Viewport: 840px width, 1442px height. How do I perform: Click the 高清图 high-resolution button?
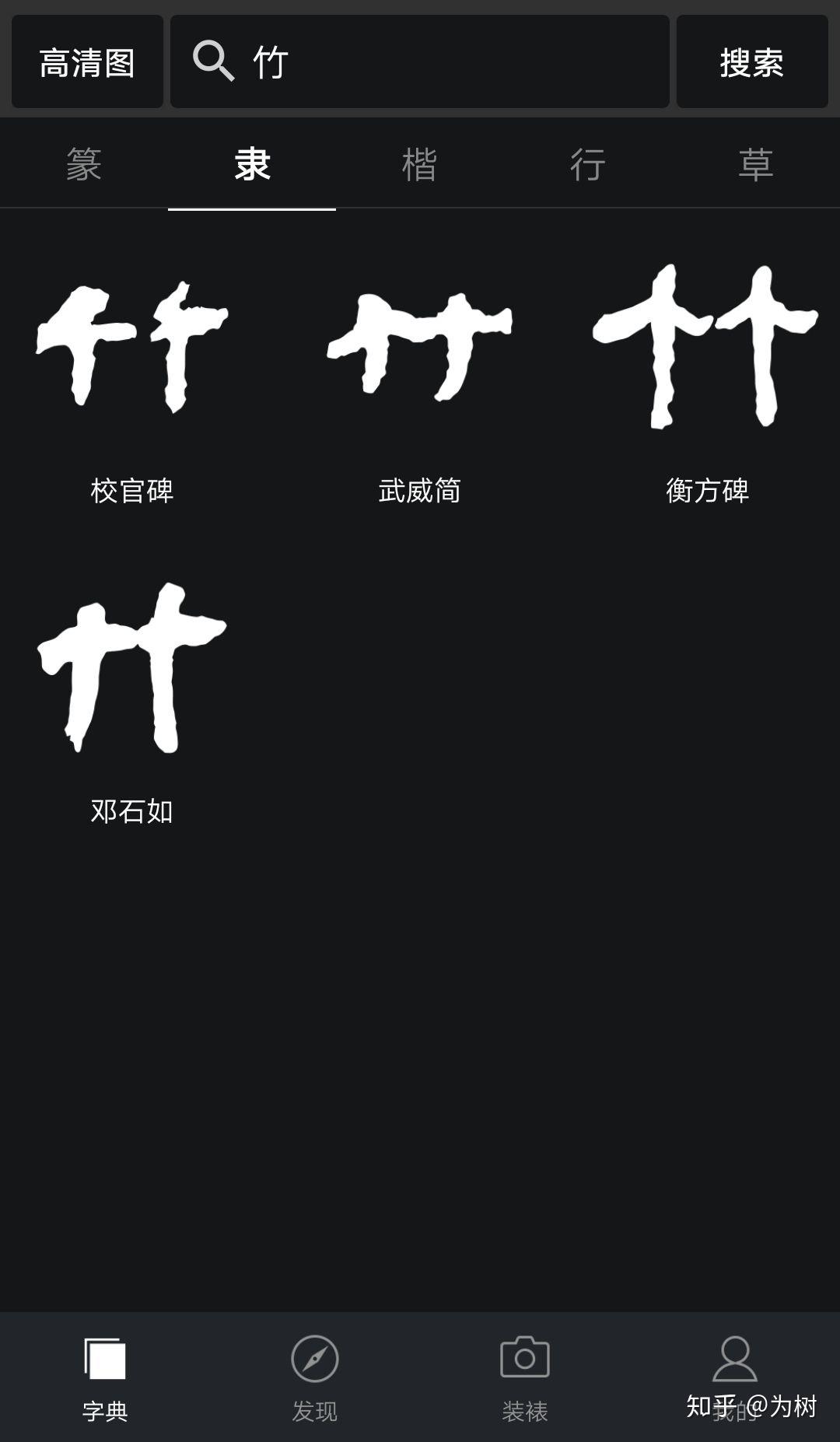86,61
